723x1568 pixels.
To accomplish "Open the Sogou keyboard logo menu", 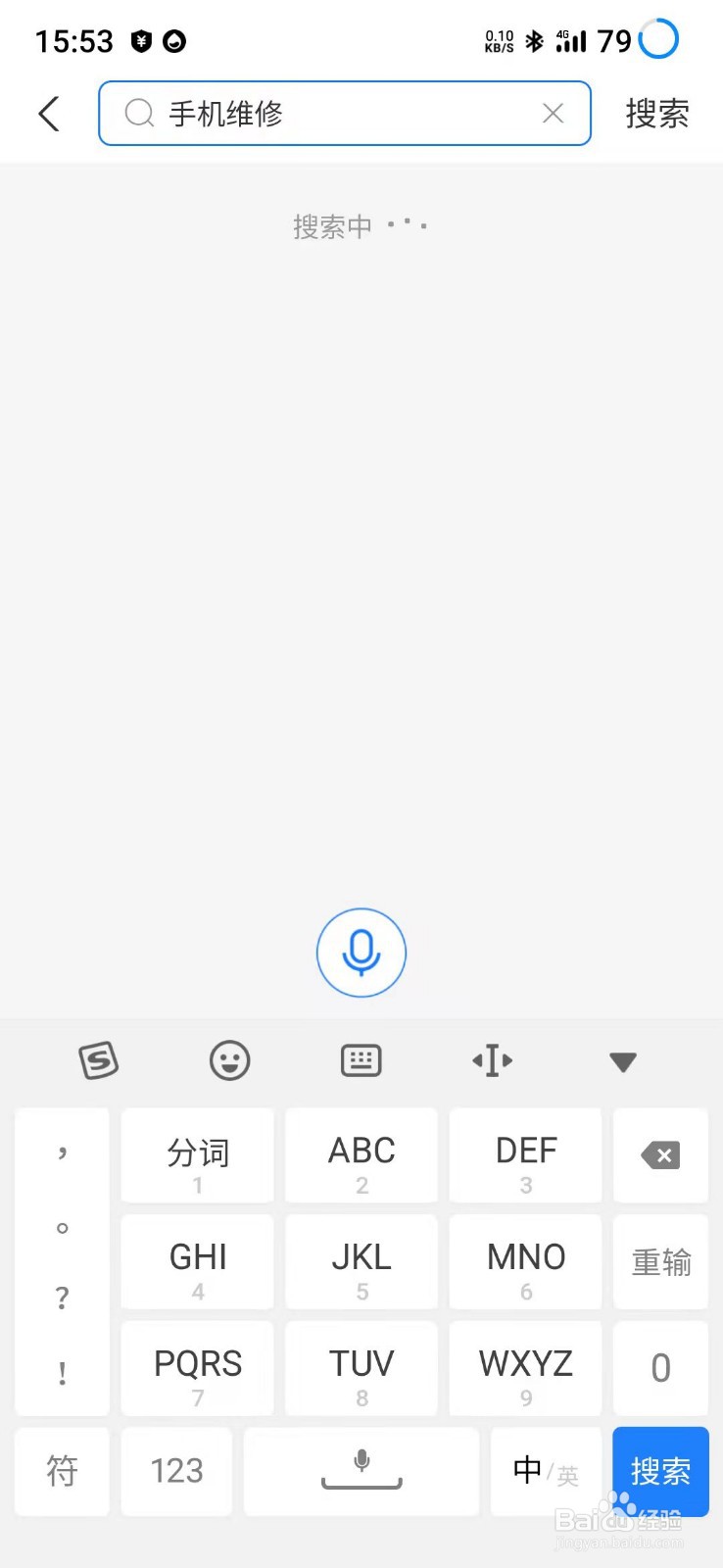I will tap(99, 1060).
